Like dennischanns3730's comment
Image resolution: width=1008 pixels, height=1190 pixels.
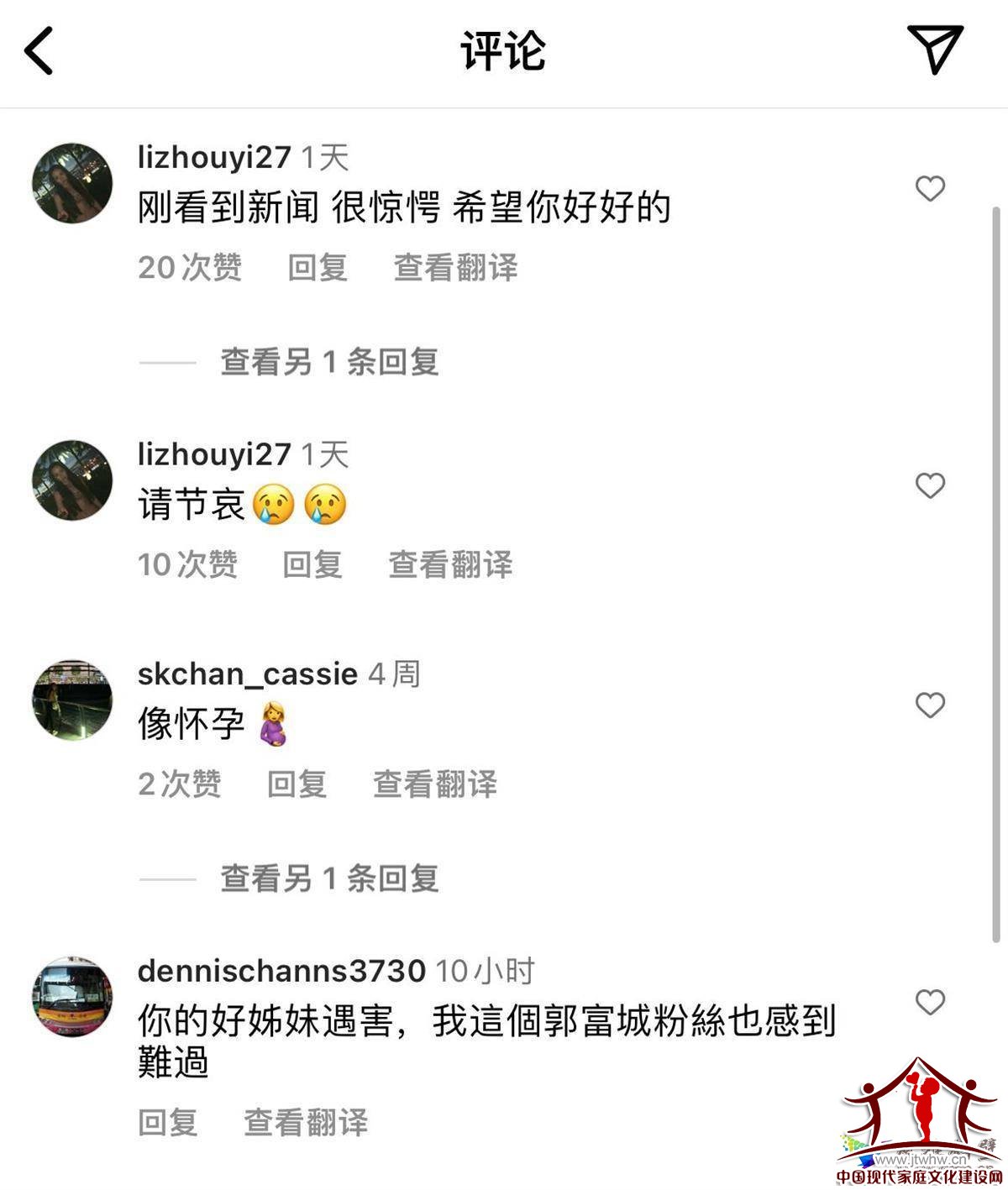click(x=930, y=1002)
